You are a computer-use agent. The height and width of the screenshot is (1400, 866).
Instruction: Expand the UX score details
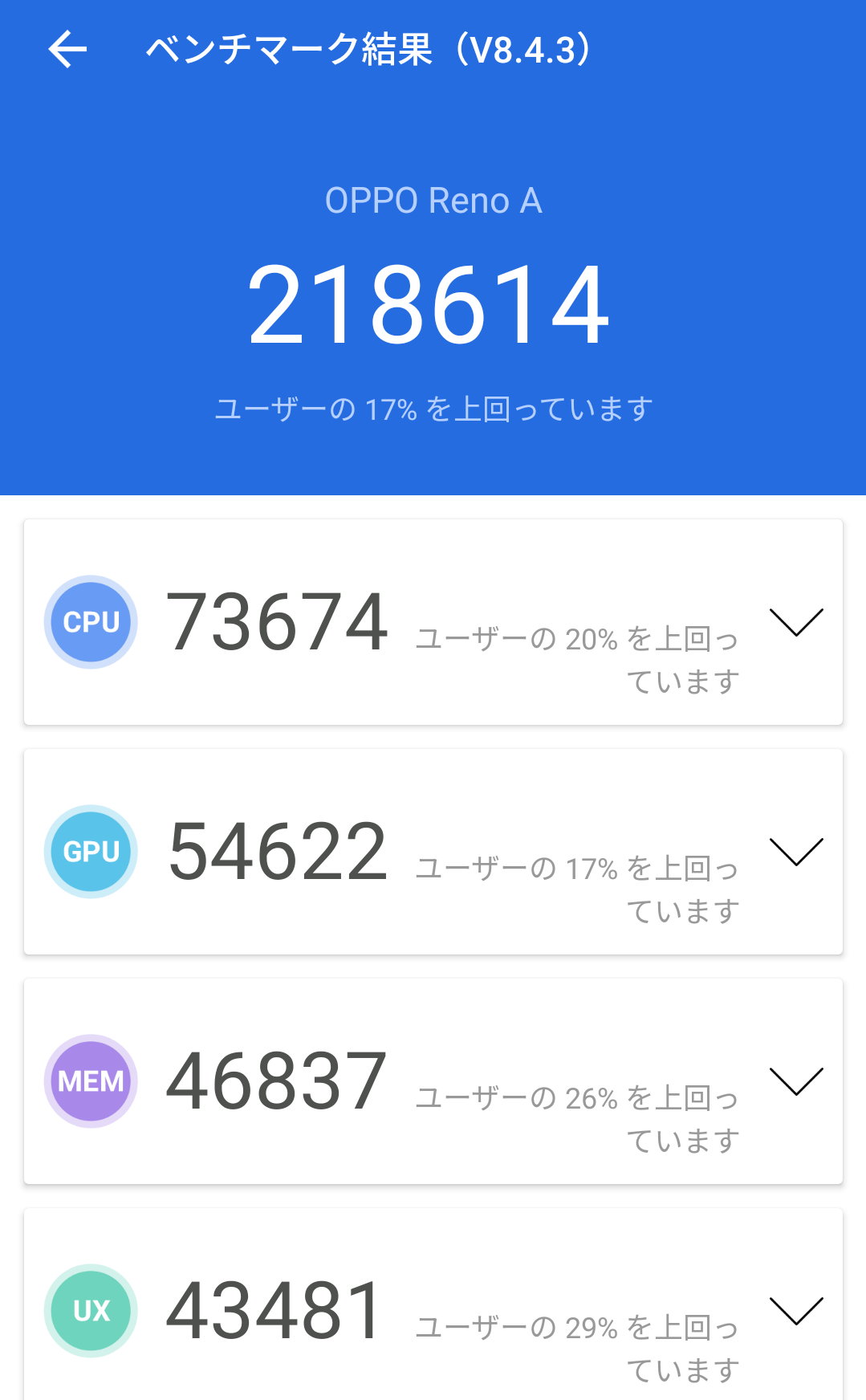pos(796,1311)
